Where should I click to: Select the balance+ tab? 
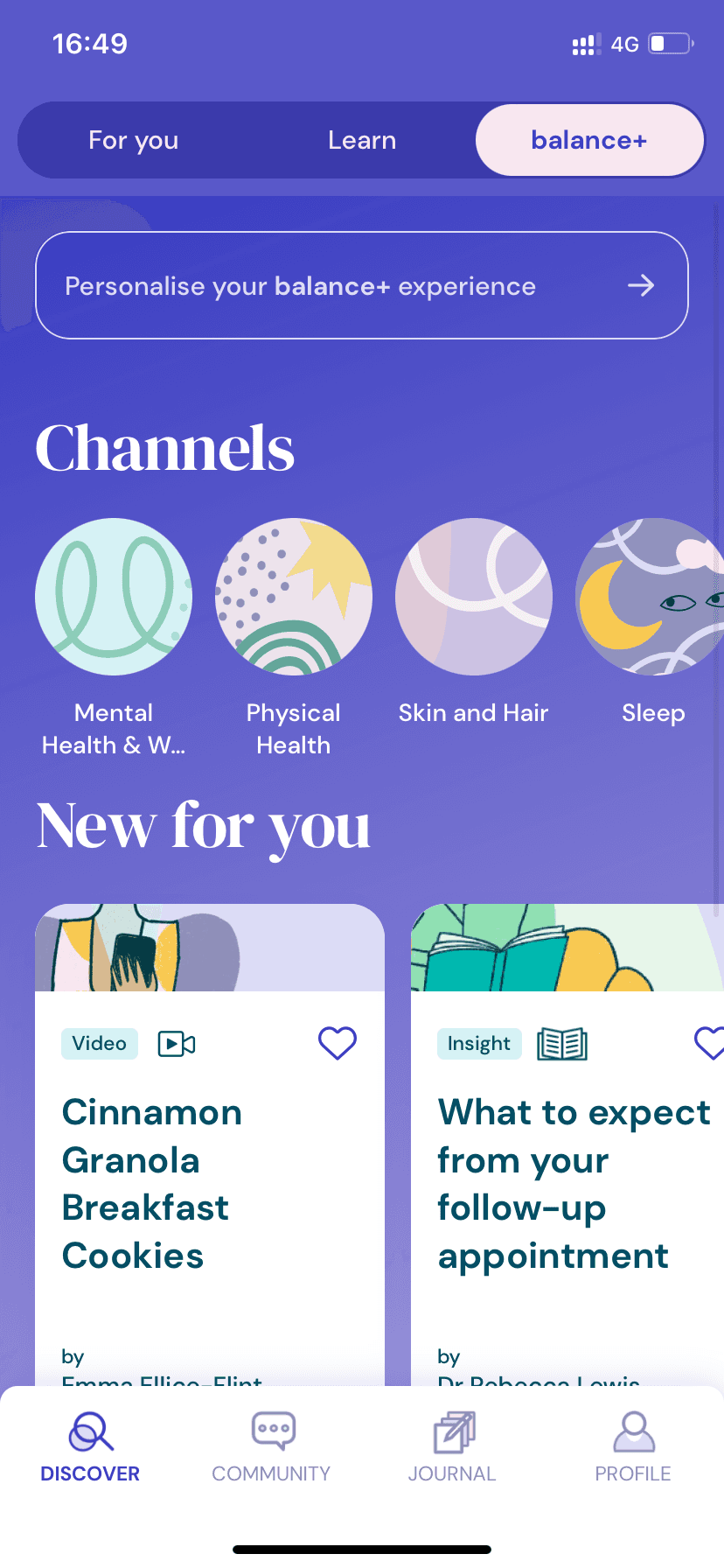pos(589,140)
